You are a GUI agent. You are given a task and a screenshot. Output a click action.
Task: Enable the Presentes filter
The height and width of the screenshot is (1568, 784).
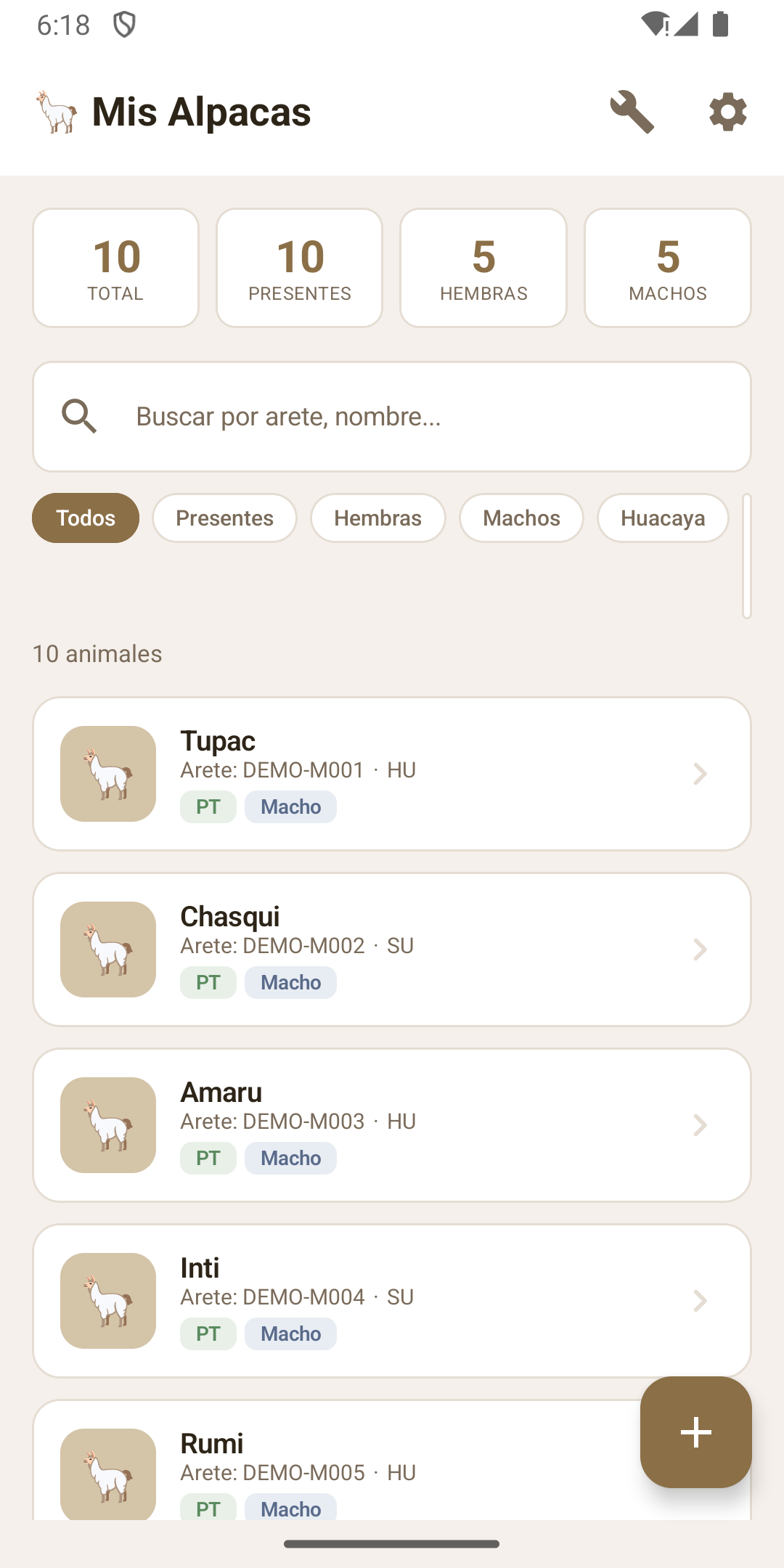[224, 518]
